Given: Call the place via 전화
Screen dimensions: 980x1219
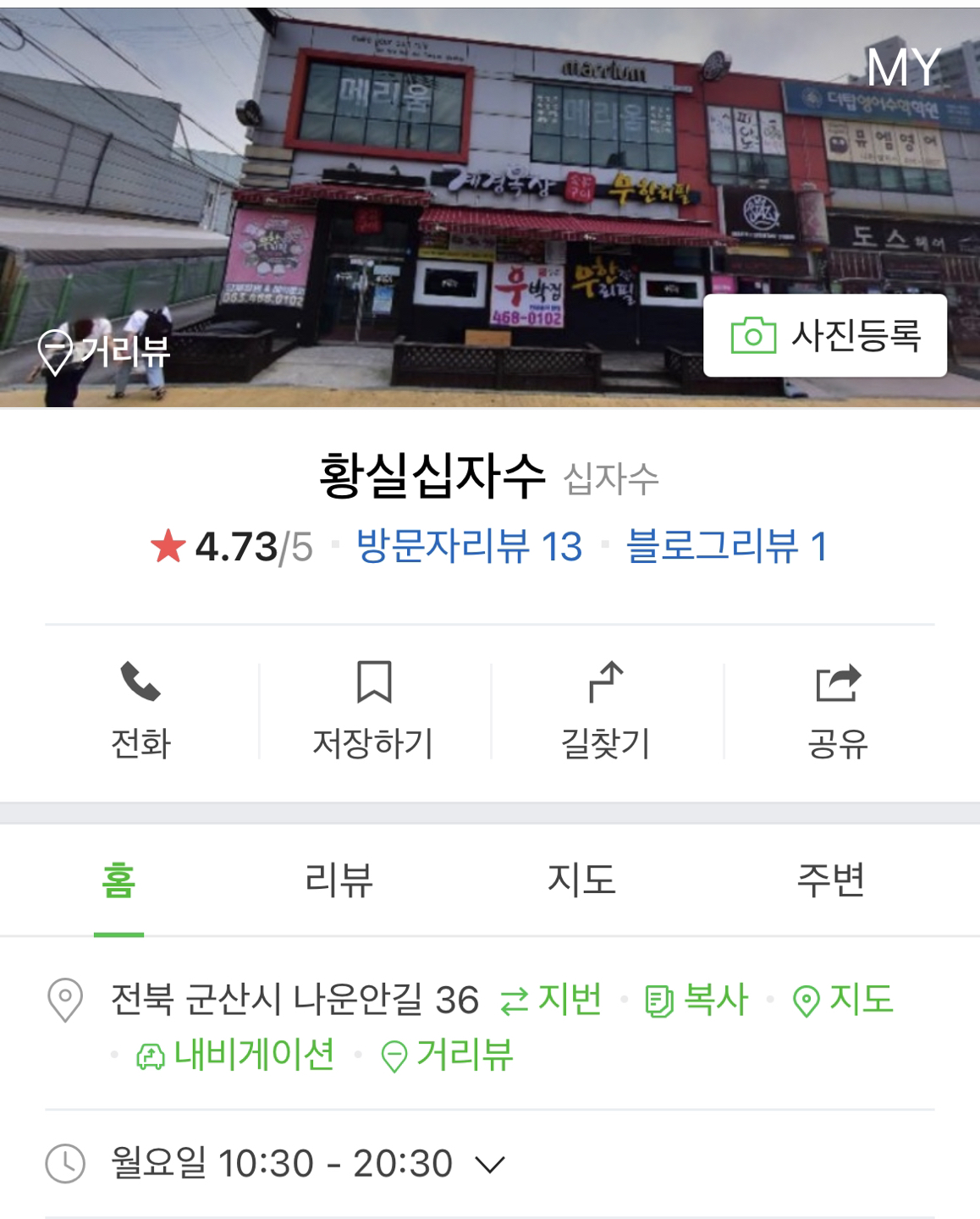Looking at the screenshot, I should (x=141, y=709).
